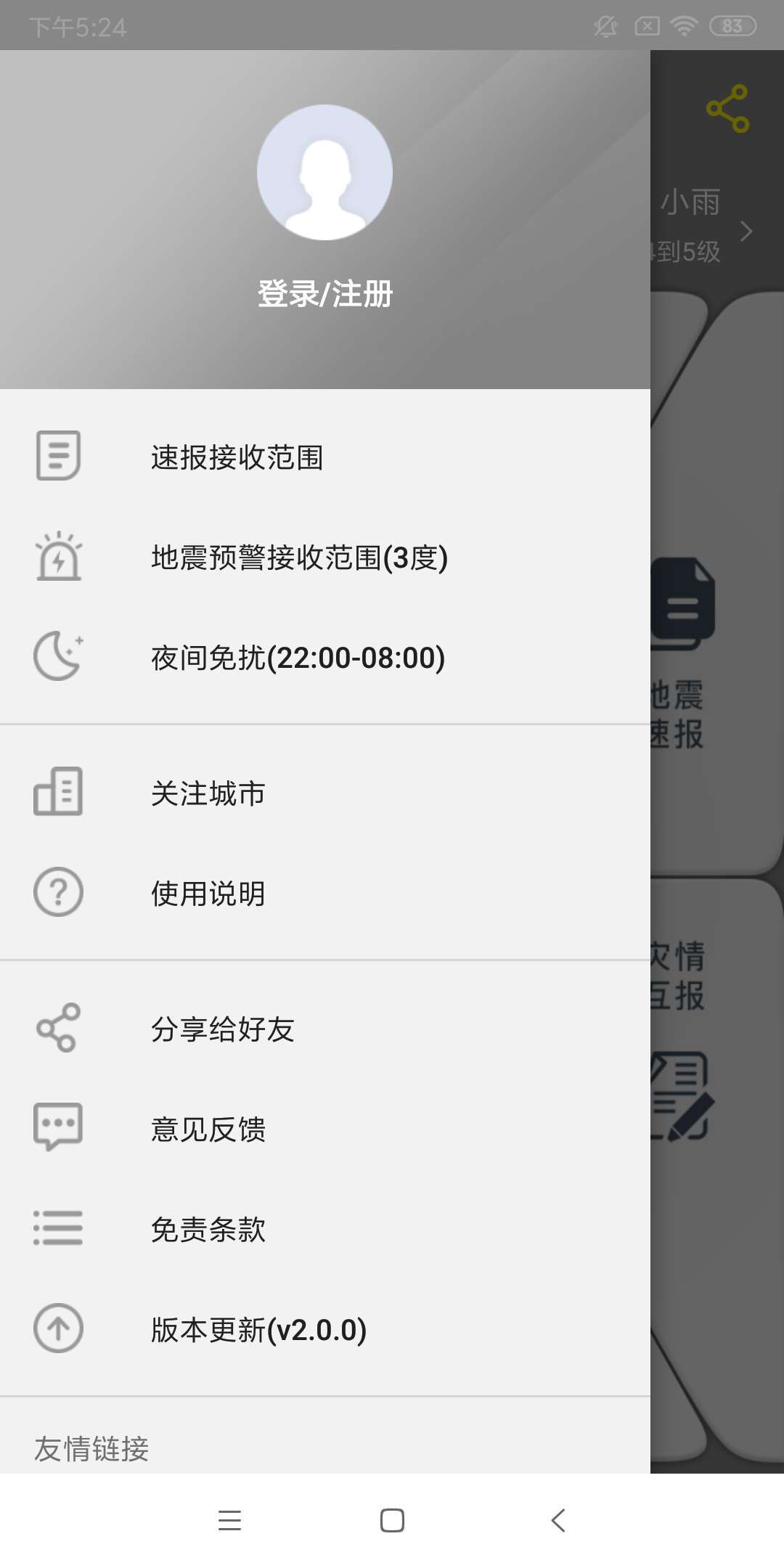
Task: Toggle 速报接收范围 reception setting
Action: tap(236, 457)
